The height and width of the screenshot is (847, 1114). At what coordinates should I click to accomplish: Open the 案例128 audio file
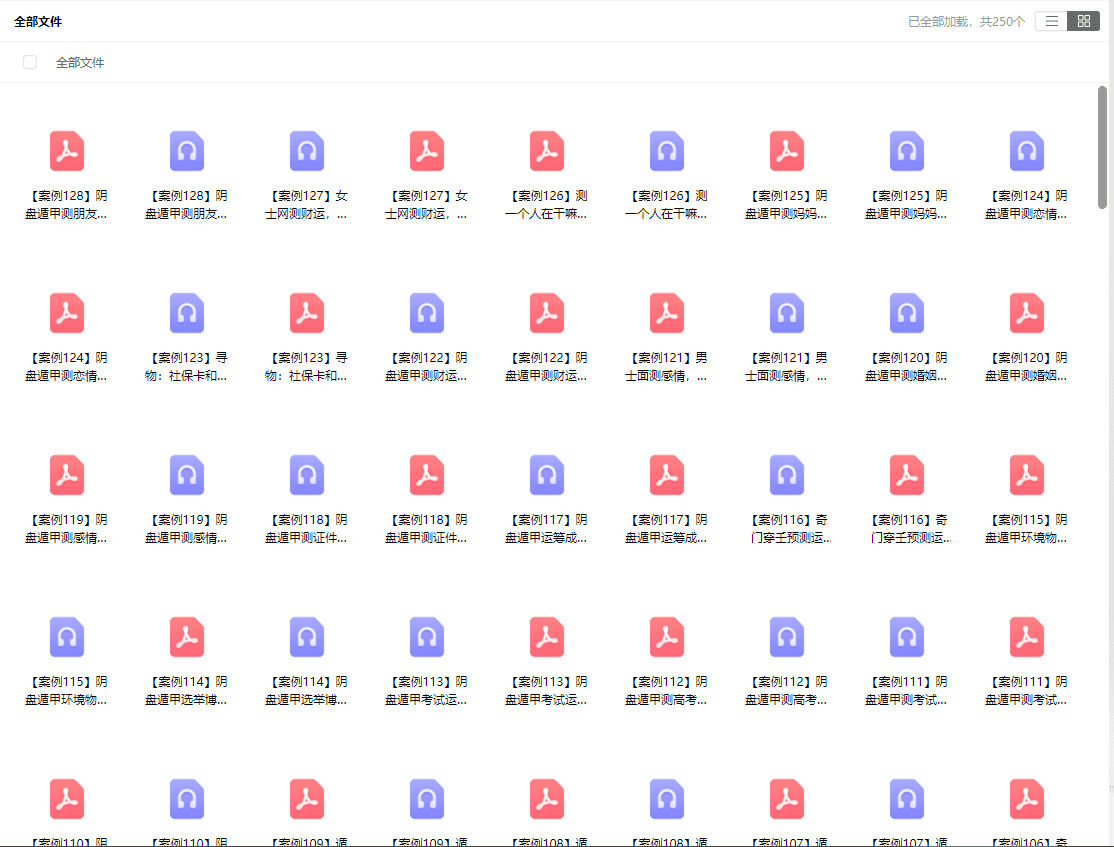(x=187, y=151)
